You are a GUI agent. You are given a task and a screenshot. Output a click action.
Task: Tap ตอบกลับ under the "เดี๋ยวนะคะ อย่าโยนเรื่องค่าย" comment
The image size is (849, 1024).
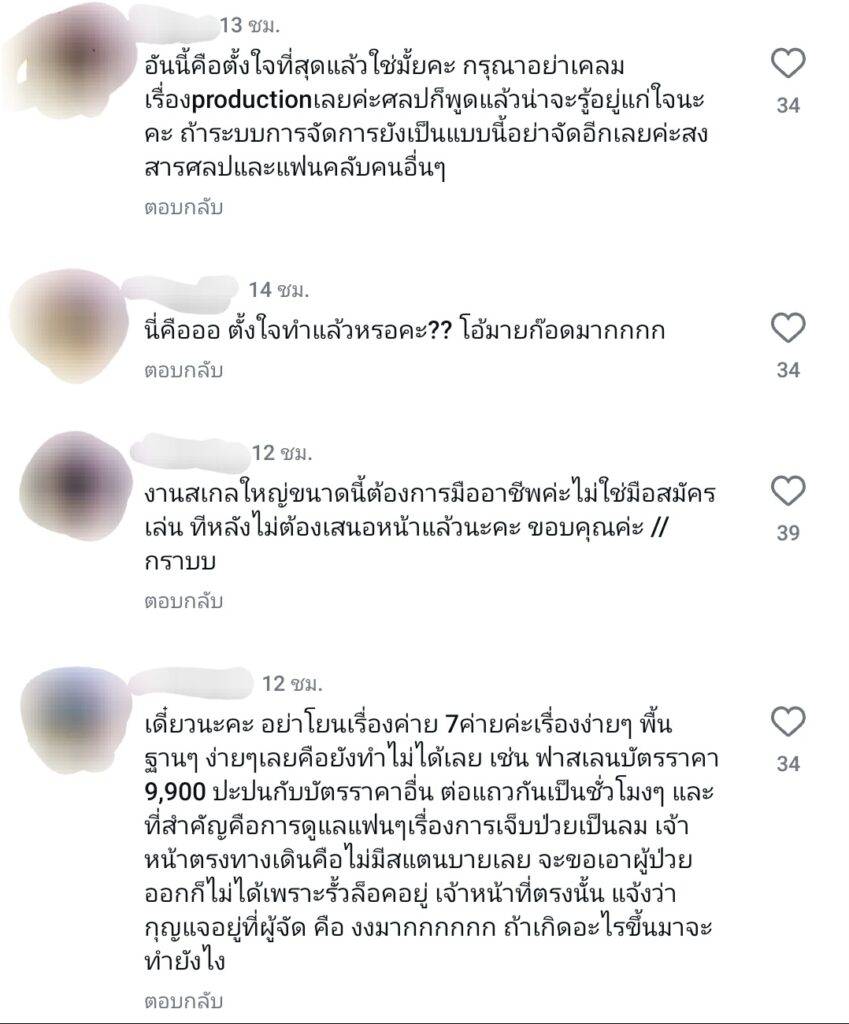[181, 1000]
